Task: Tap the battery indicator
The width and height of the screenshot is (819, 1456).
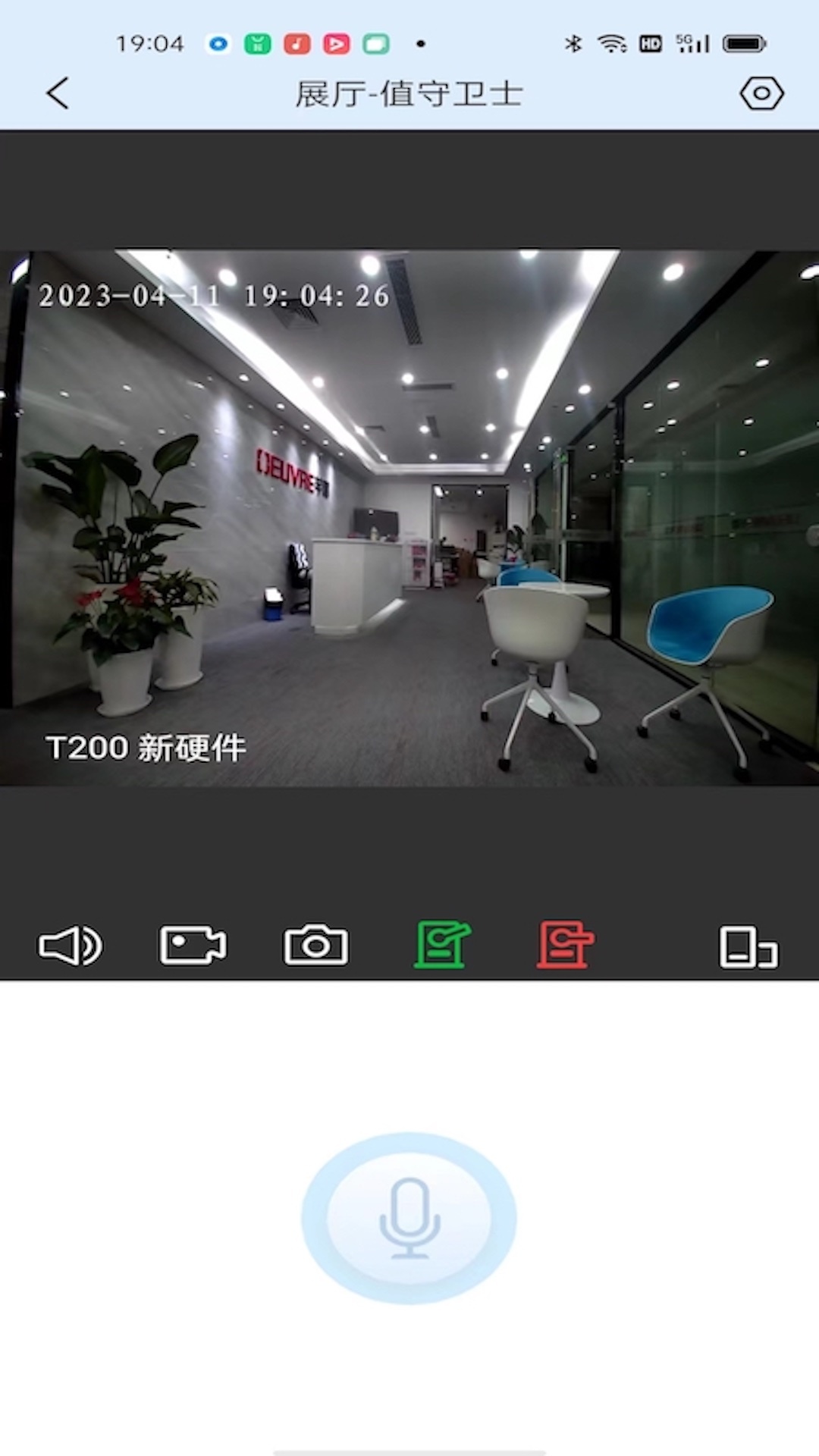Action: click(x=743, y=43)
